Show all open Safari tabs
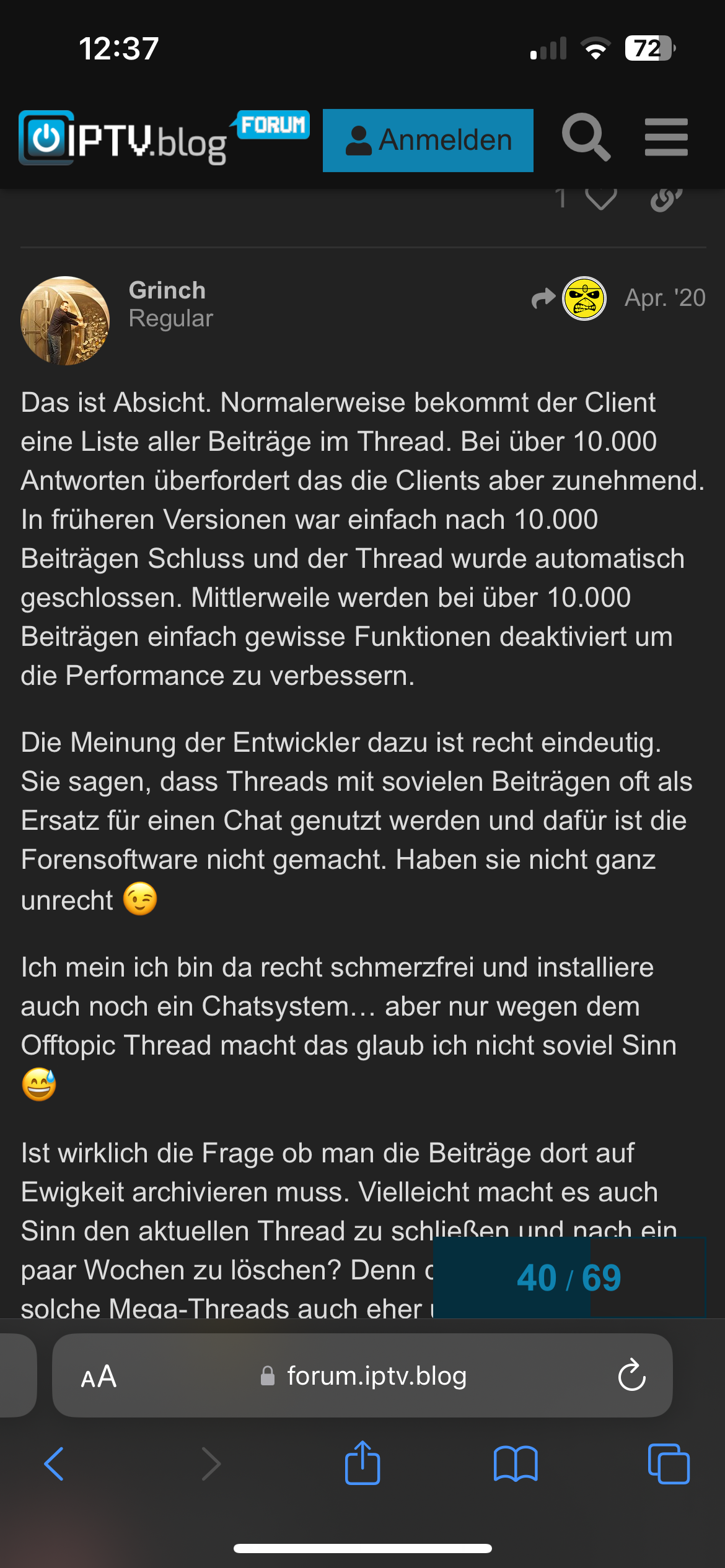Viewport: 725px width, 1568px height. coord(669,1464)
